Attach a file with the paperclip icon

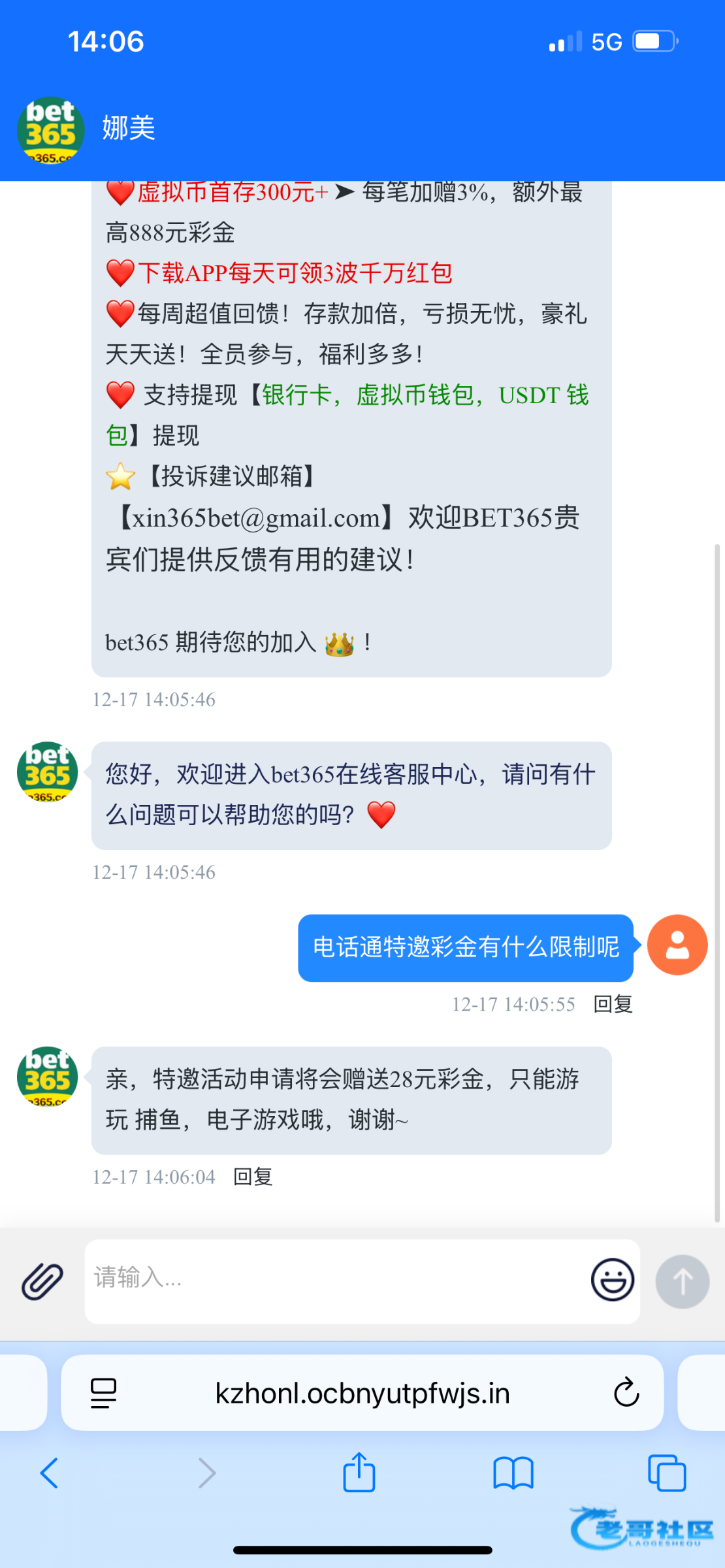click(42, 1281)
